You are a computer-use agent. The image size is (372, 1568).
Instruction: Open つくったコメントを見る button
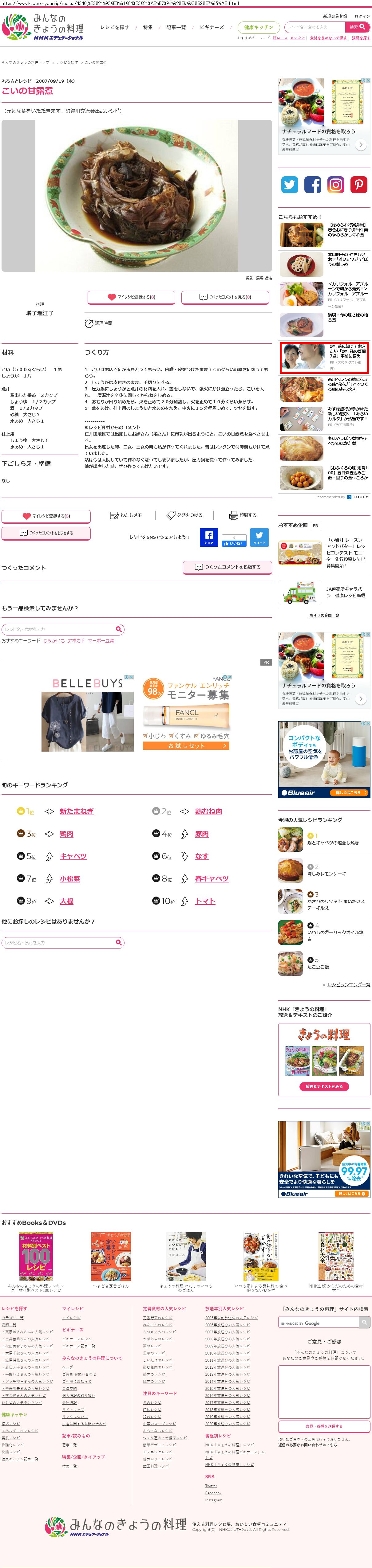(225, 297)
